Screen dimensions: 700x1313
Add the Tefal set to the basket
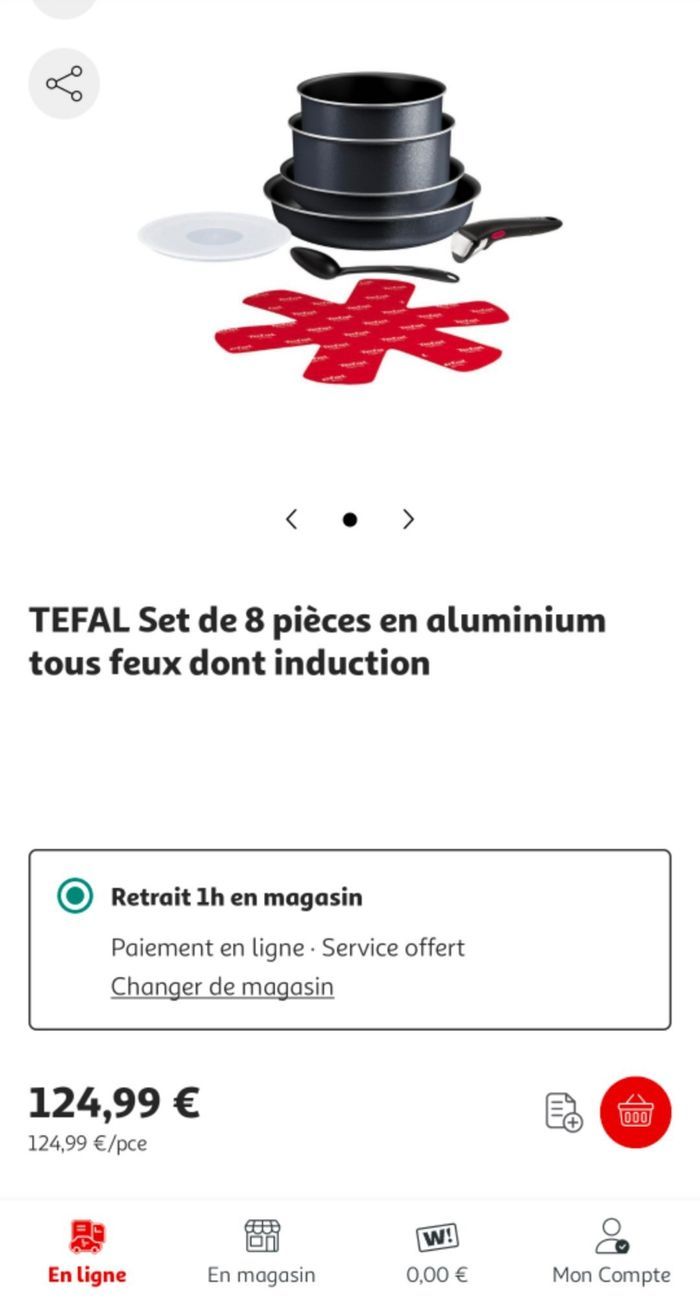[x=635, y=1111]
